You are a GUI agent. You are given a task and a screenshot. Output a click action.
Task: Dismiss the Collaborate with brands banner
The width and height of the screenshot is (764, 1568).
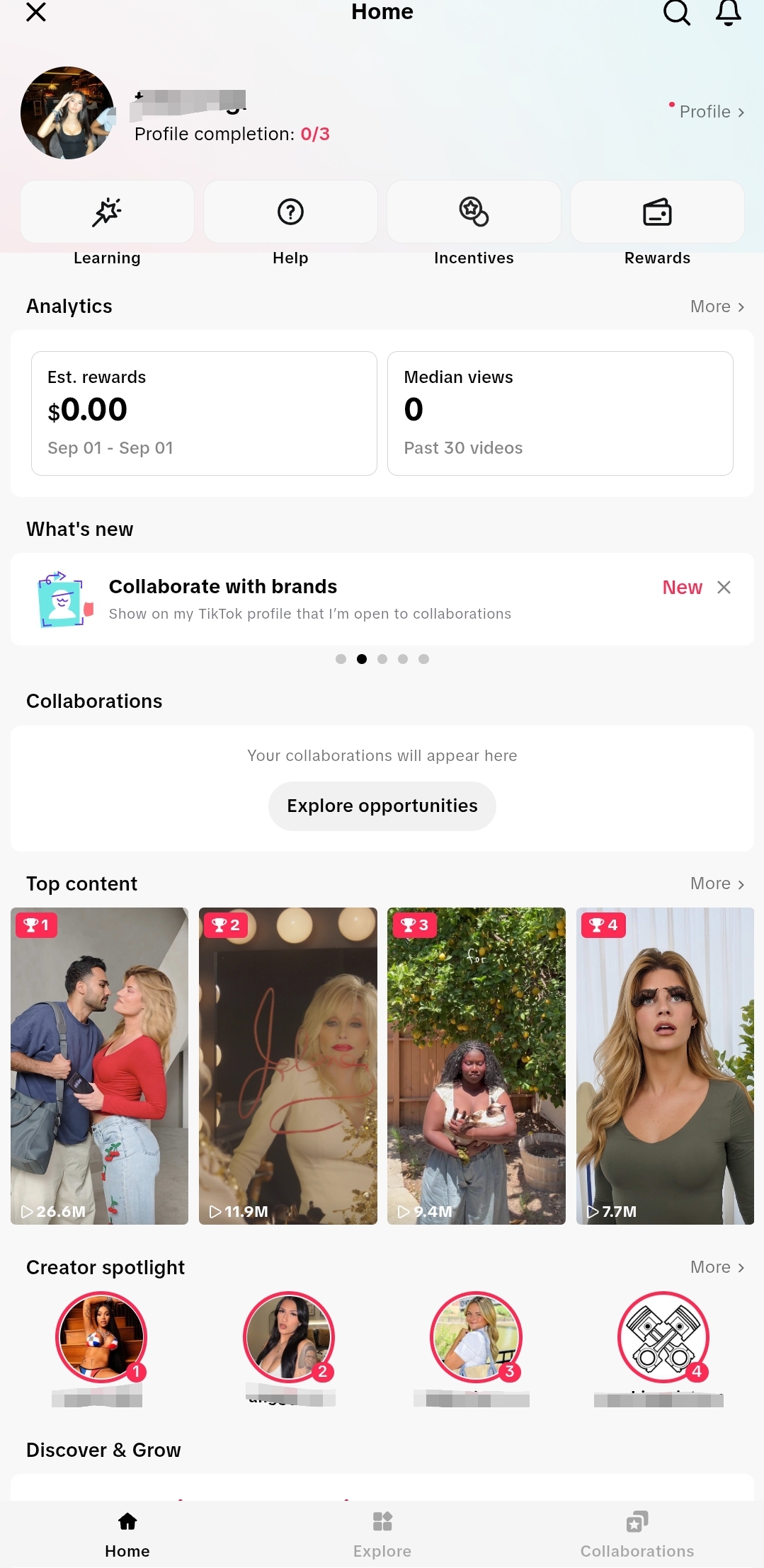point(724,588)
